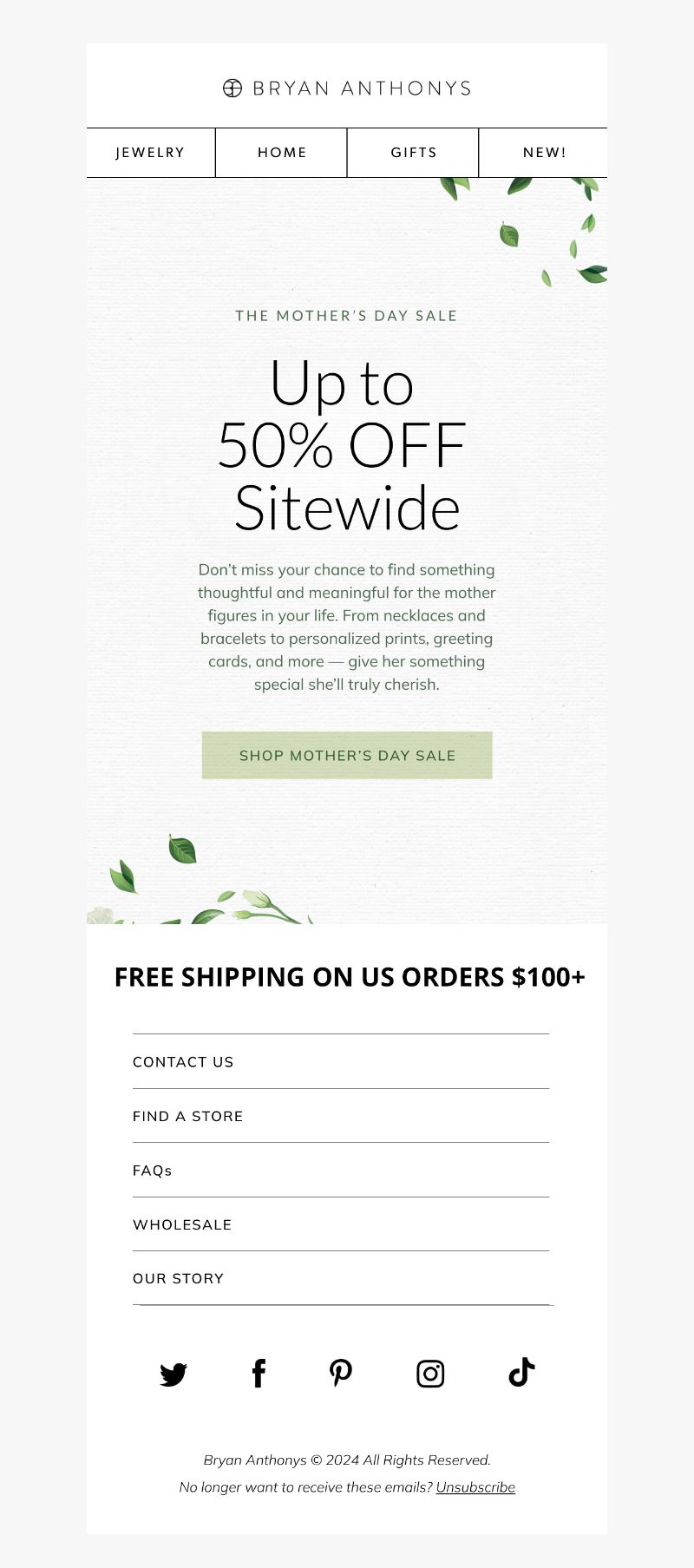694x1568 pixels.
Task: Visit the TikTok account
Action: [521, 1373]
